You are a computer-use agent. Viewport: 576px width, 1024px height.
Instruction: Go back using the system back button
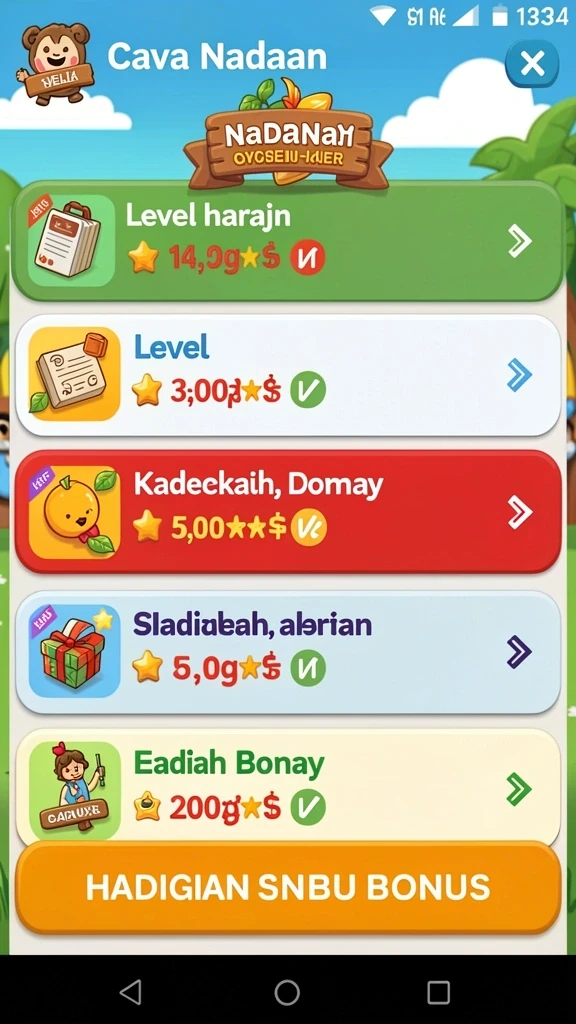[x=131, y=991]
